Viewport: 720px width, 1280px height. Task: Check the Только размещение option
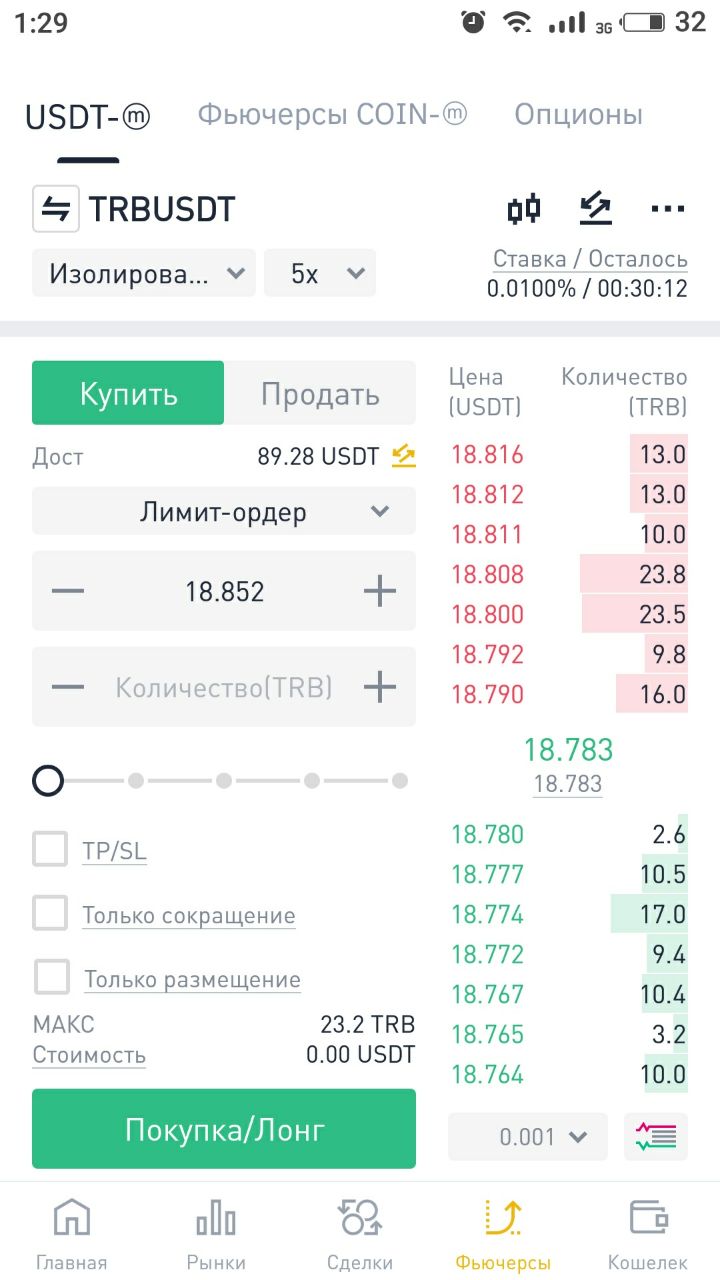coord(52,977)
